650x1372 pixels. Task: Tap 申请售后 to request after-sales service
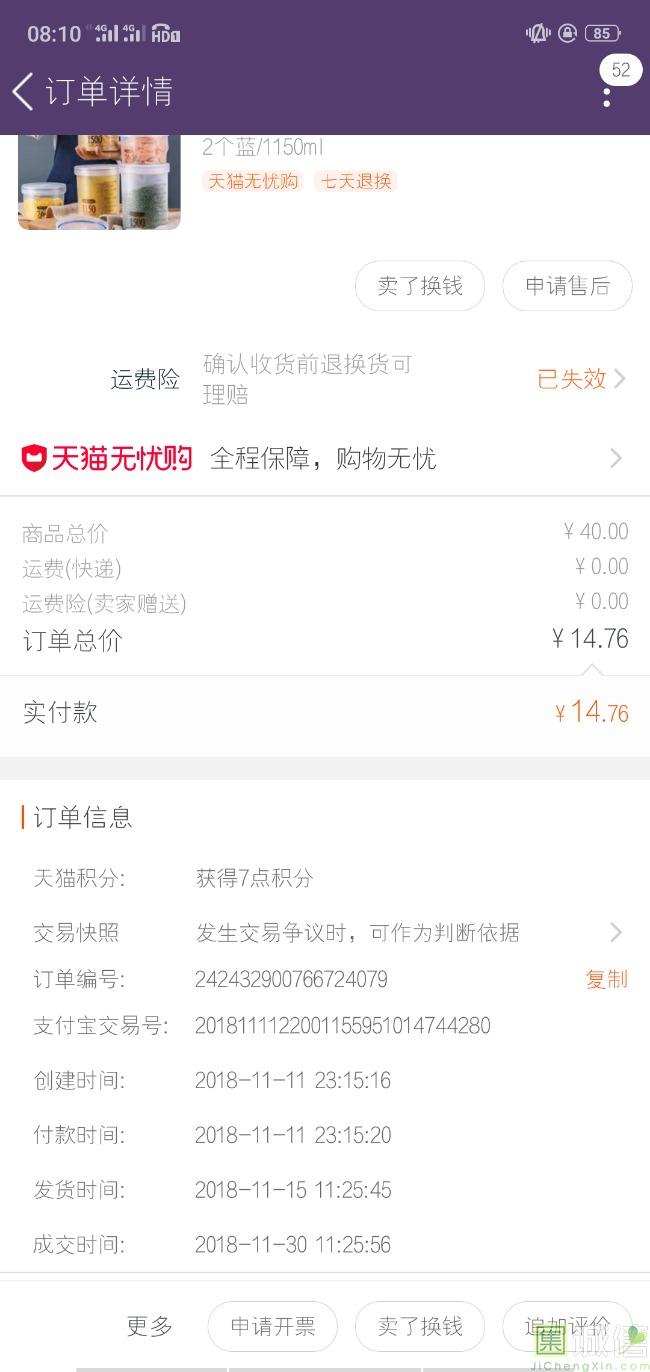[x=567, y=286]
